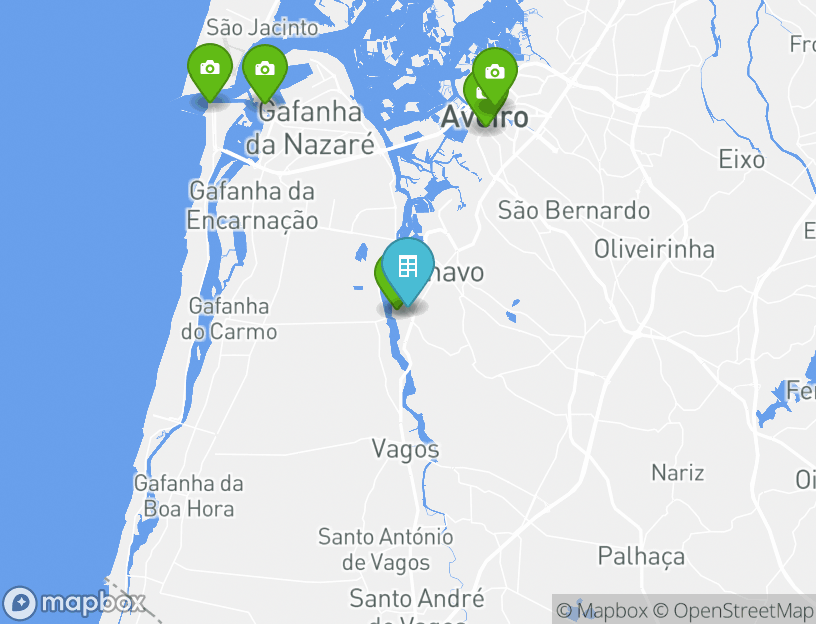Image resolution: width=816 pixels, height=624 pixels.
Task: Select the camera pin below São Jacinto
Action: coord(209,70)
